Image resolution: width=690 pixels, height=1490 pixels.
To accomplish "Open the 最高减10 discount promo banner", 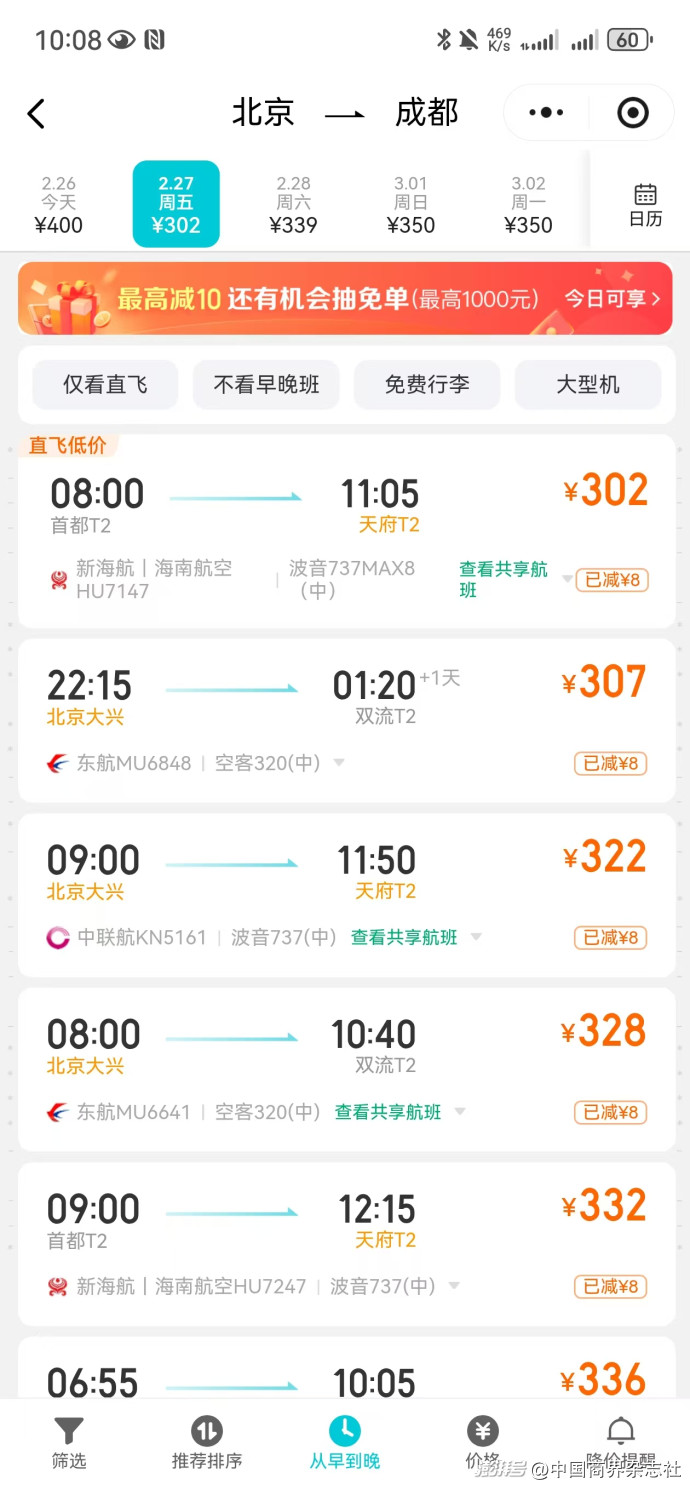I will (x=345, y=298).
